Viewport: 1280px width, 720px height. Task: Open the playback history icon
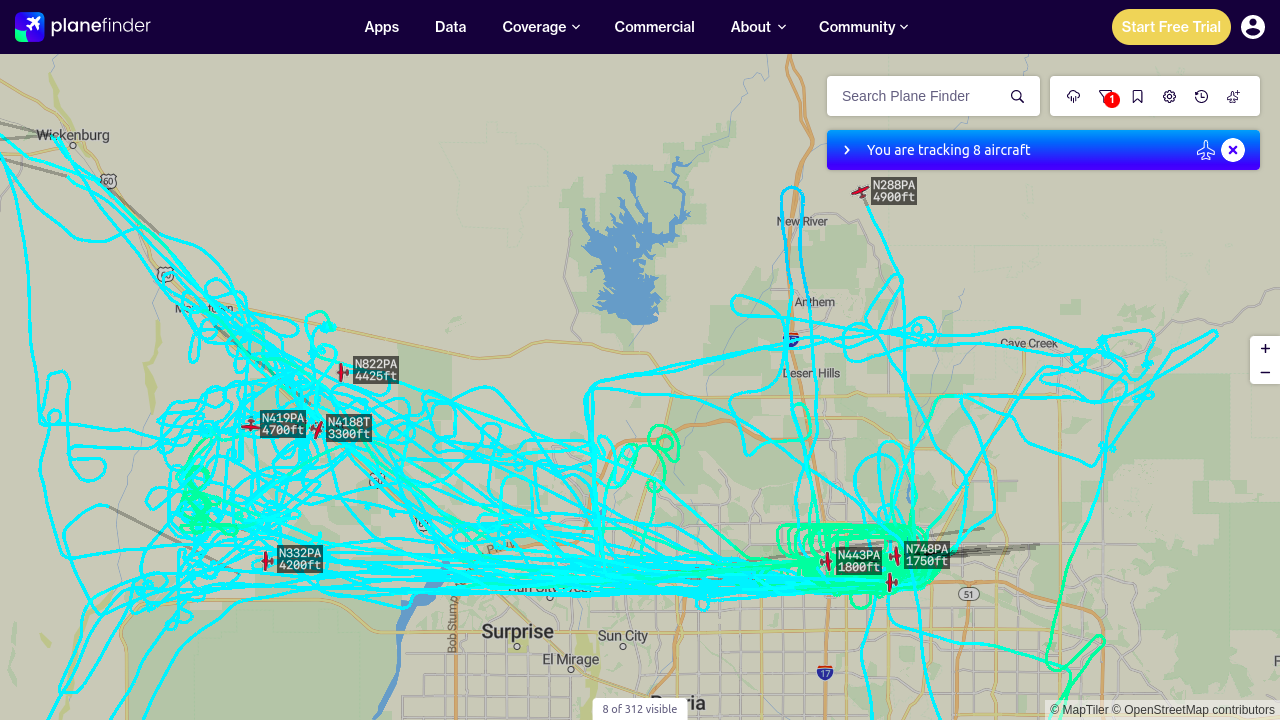(x=1202, y=96)
